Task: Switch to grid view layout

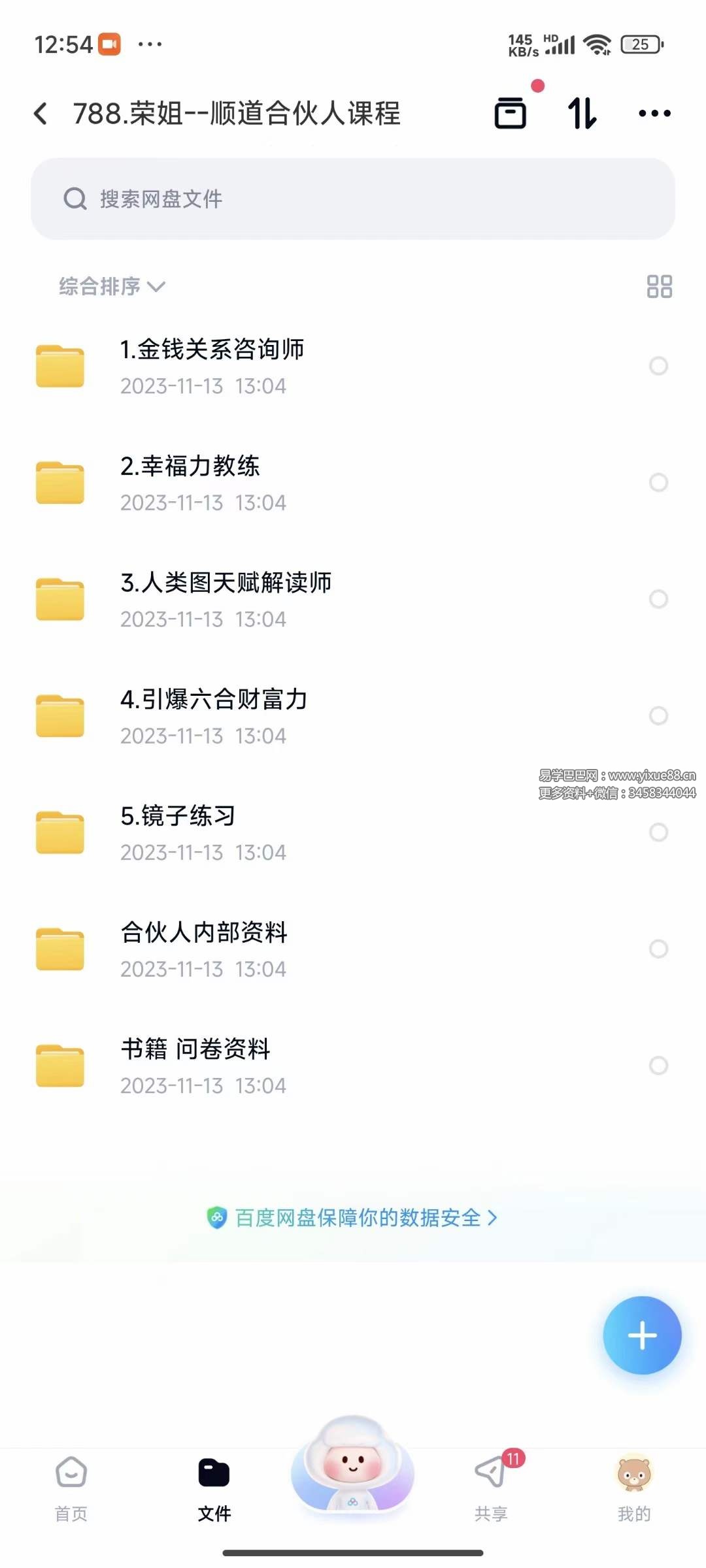Action: click(659, 286)
